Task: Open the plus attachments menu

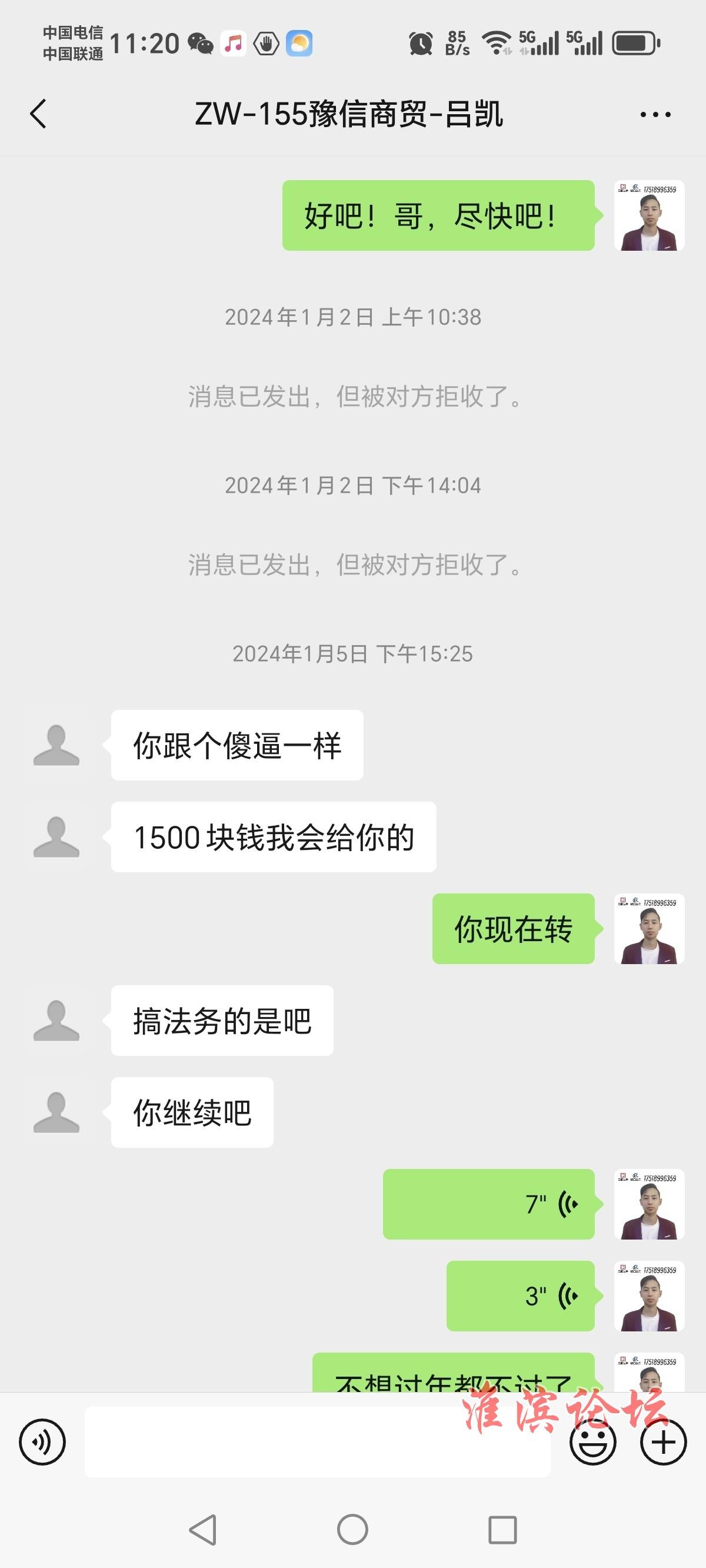Action: [664, 1442]
